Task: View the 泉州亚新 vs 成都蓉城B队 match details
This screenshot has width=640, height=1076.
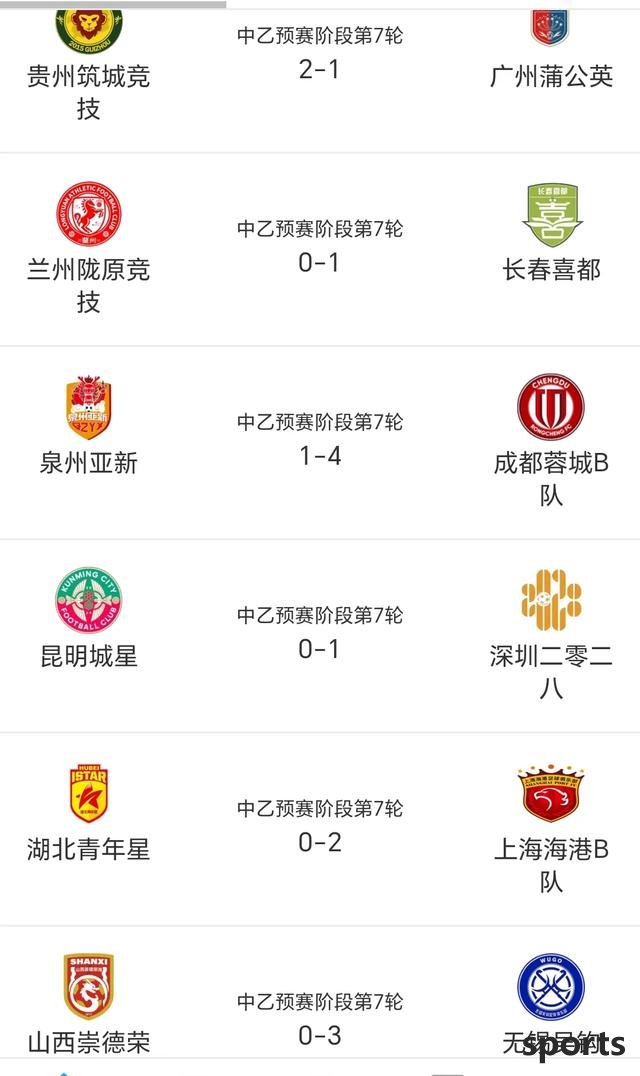Action: coord(320,443)
